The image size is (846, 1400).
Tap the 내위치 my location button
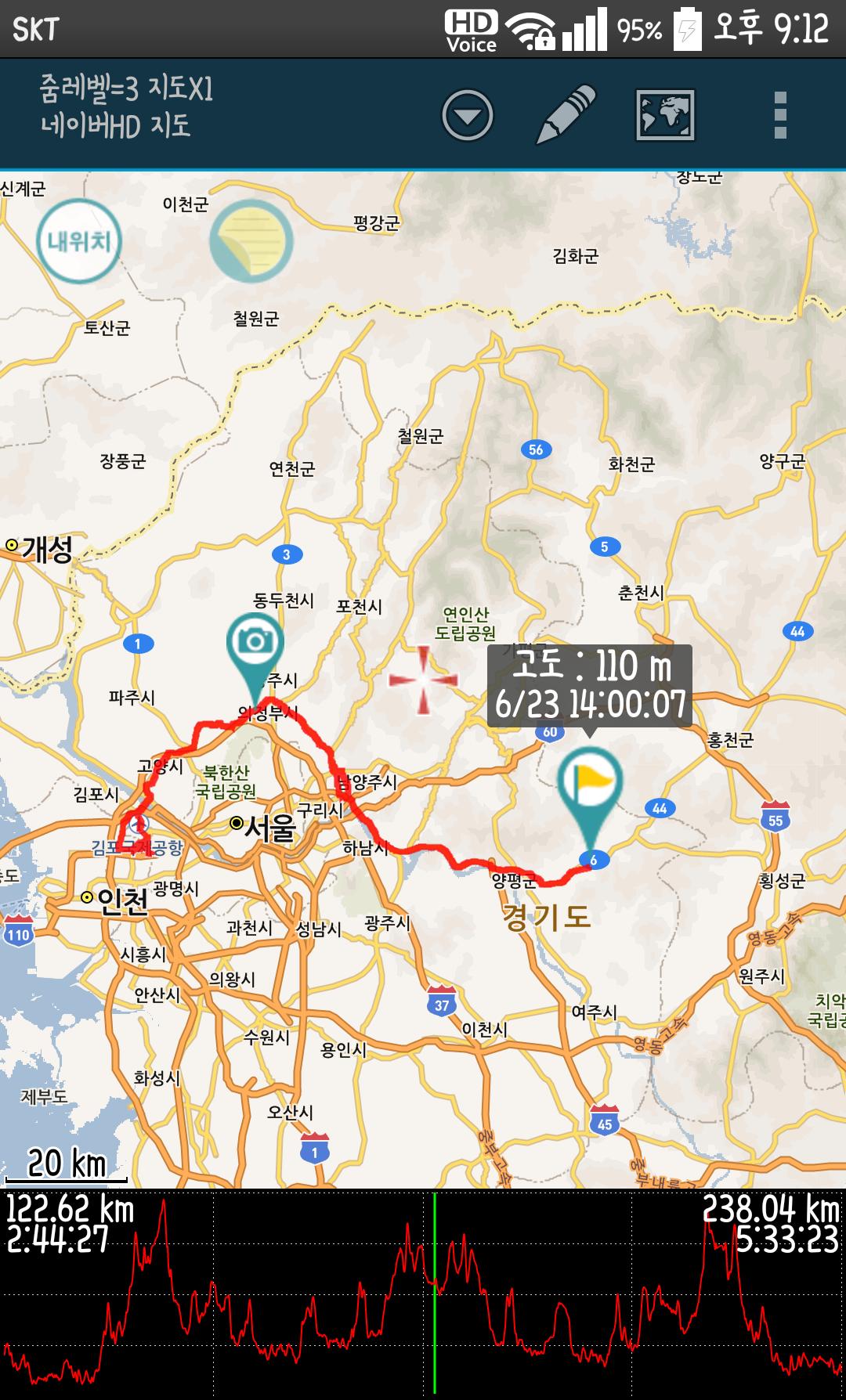tap(79, 241)
